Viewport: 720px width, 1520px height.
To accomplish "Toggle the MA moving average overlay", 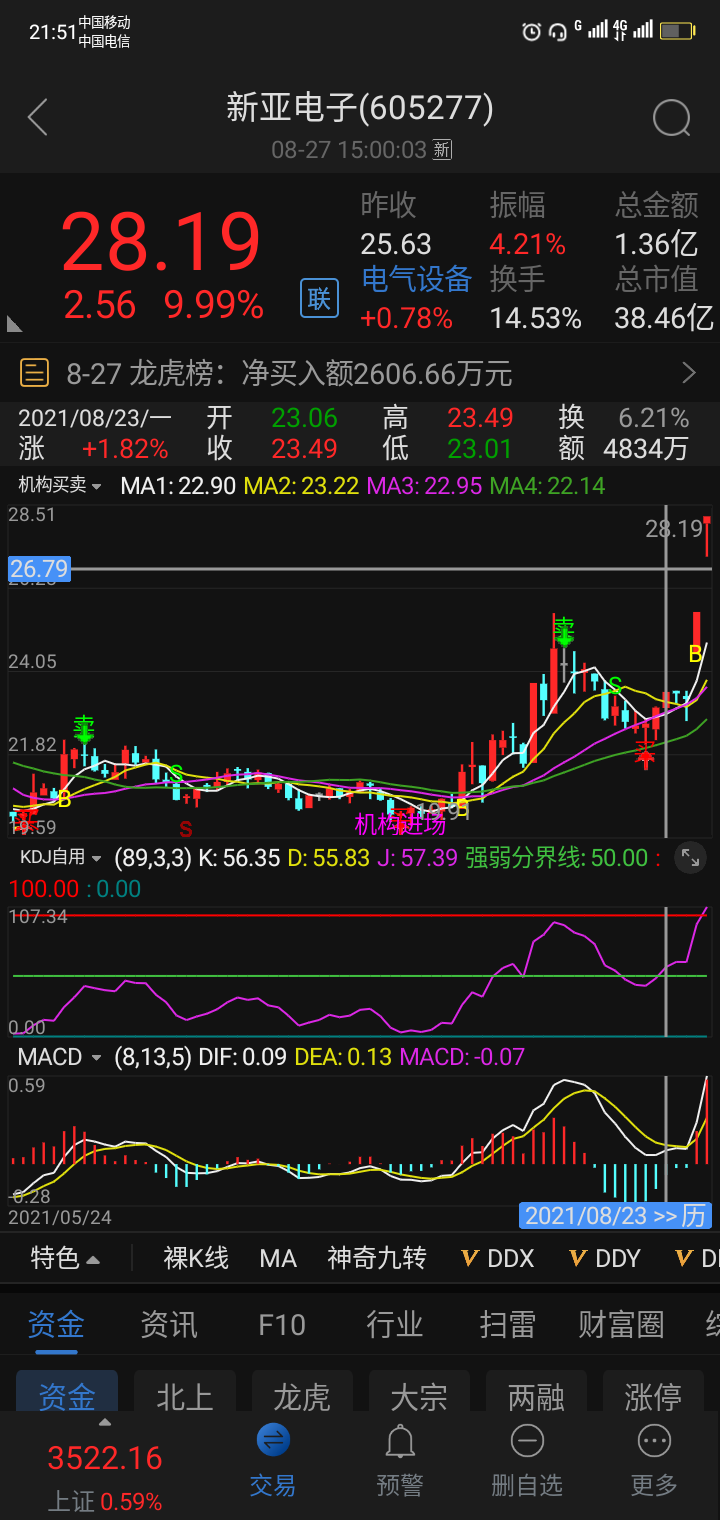I will pyautogui.click(x=278, y=1259).
